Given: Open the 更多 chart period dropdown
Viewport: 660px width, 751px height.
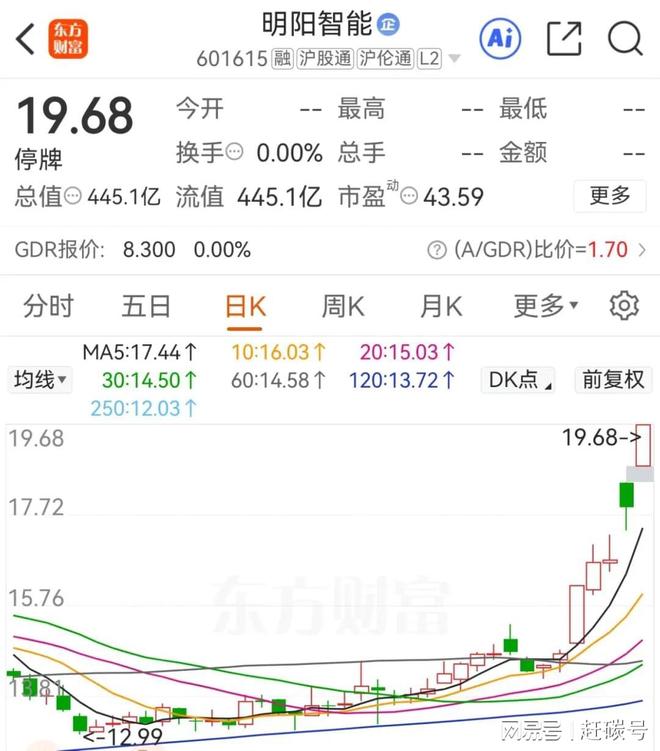Looking at the screenshot, I should click(x=546, y=306).
